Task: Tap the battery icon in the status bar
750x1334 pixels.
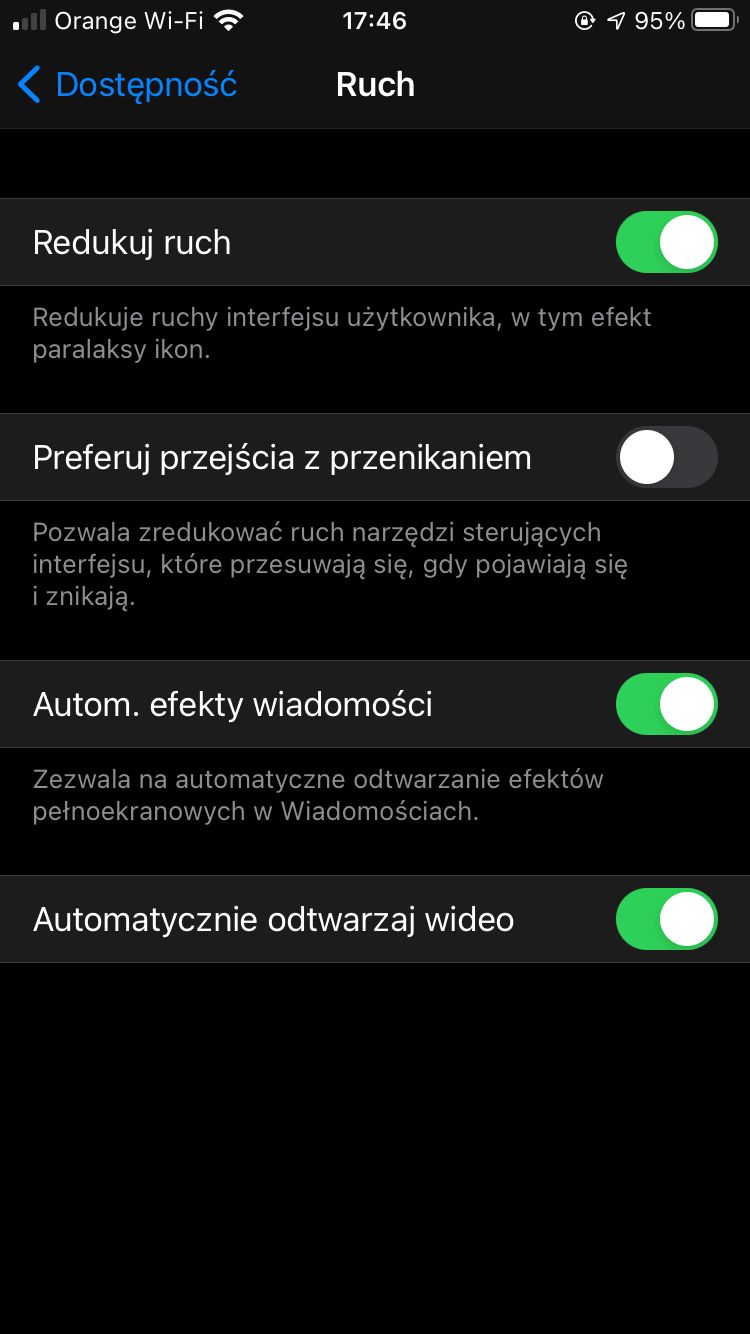Action: pos(716,18)
